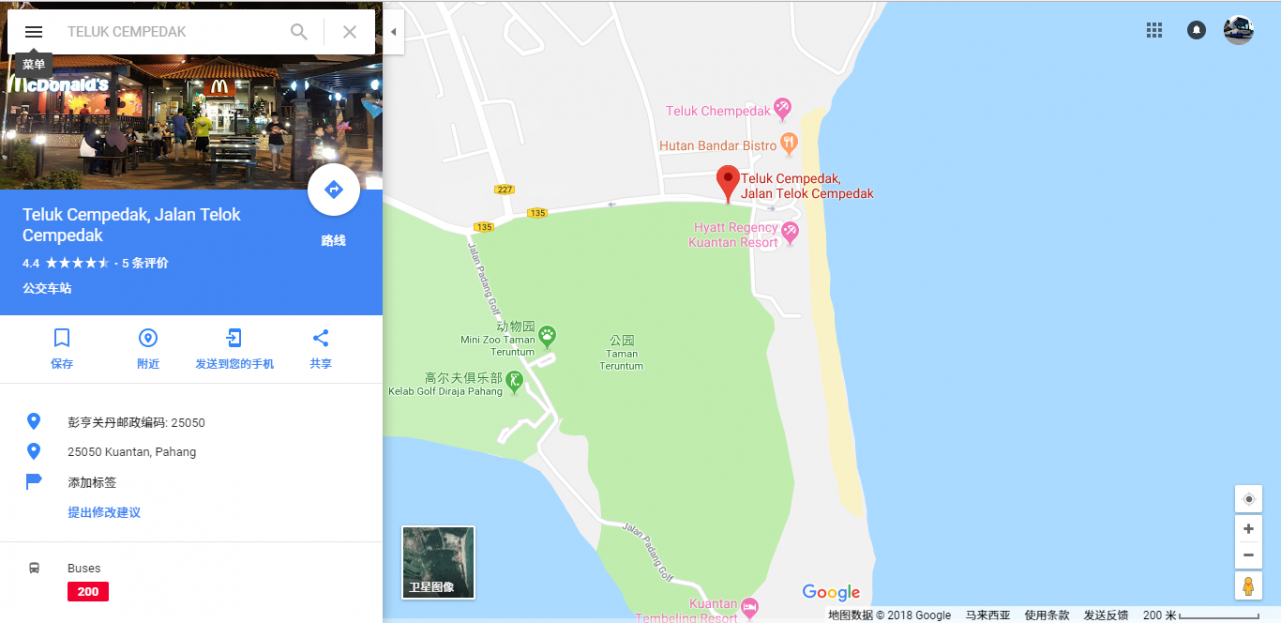
Task: Send this place to your phone
Action: tap(234, 348)
